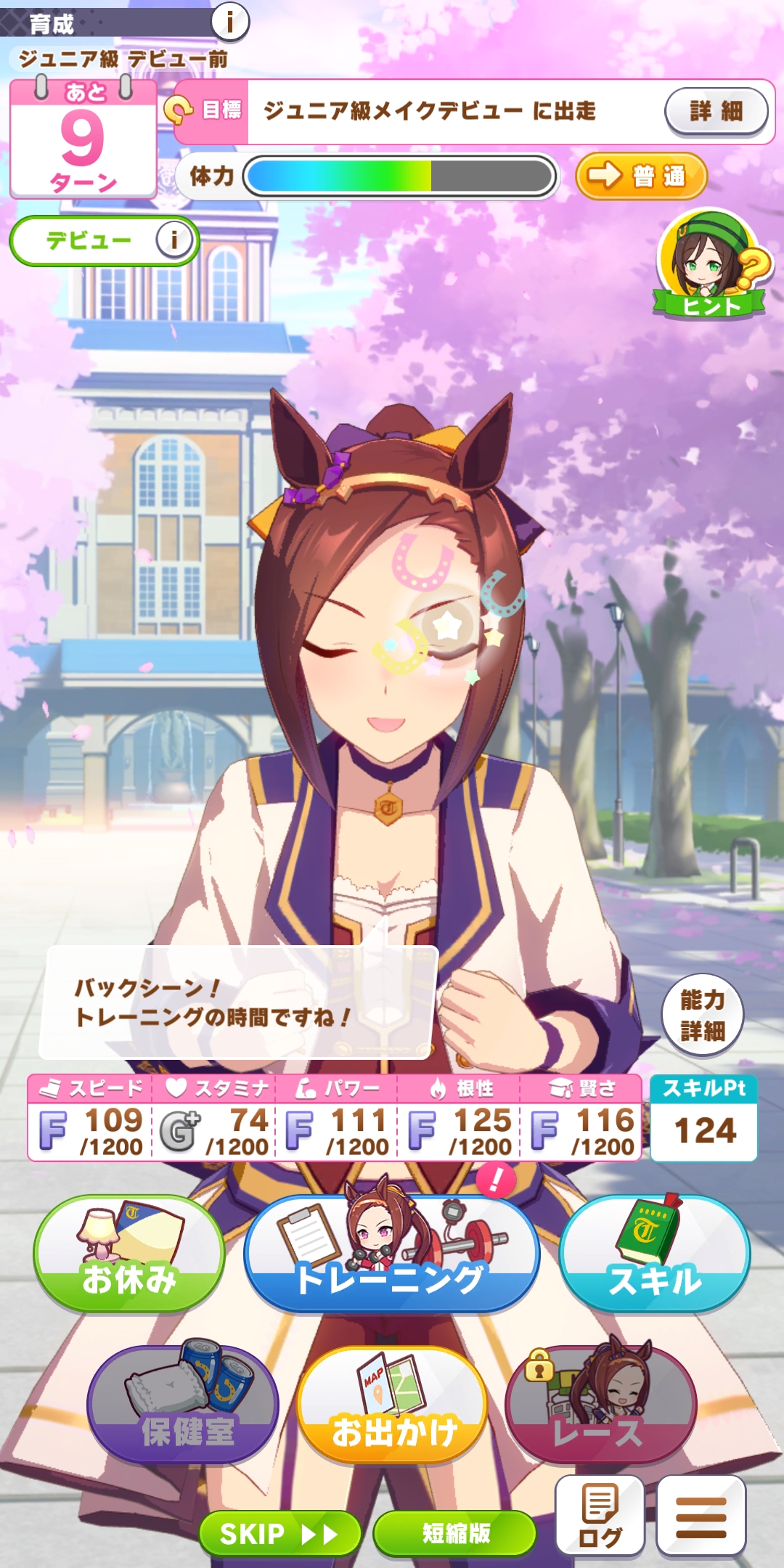Screen dimensions: 784x1568
Task: Tap the locked レース button
Action: coord(600,1405)
